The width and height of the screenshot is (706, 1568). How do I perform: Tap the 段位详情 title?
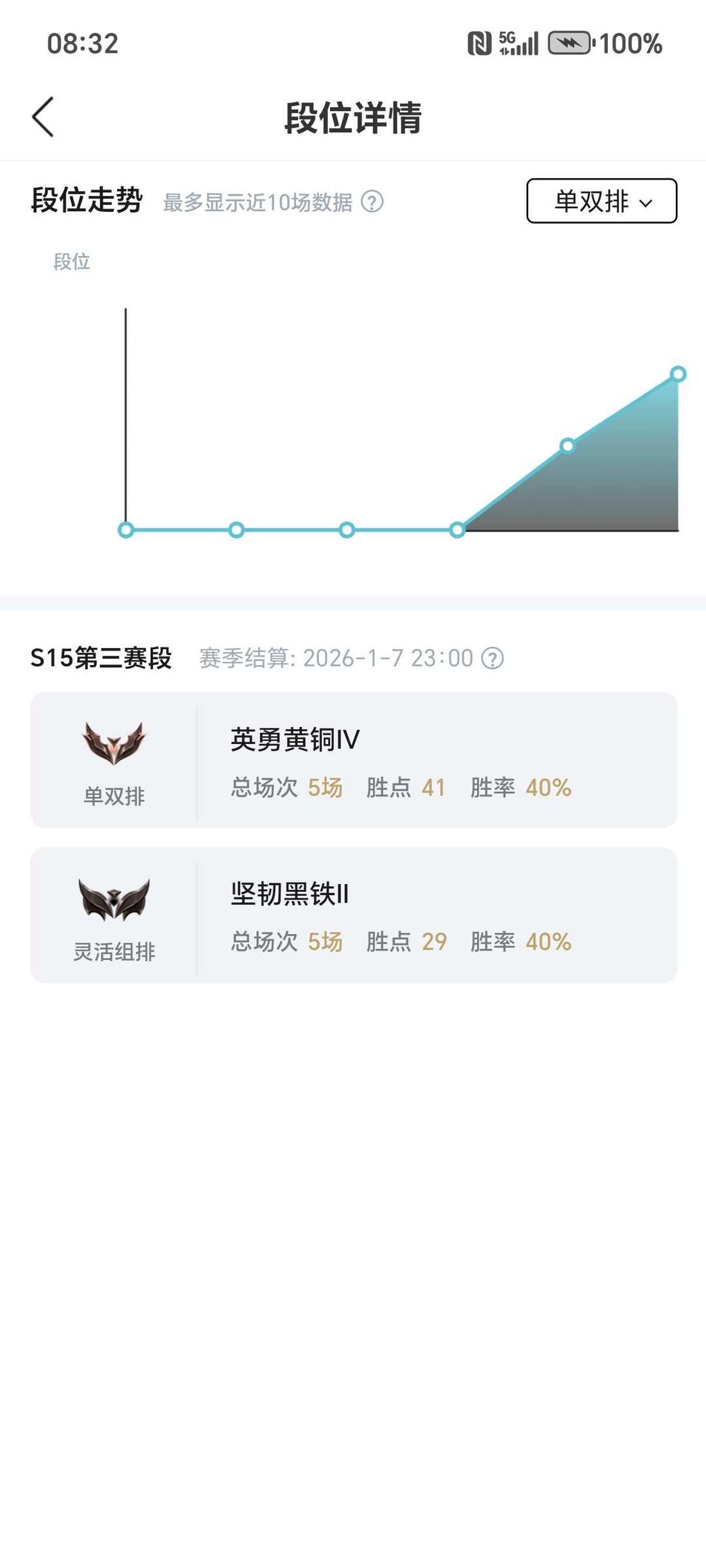coord(353,118)
